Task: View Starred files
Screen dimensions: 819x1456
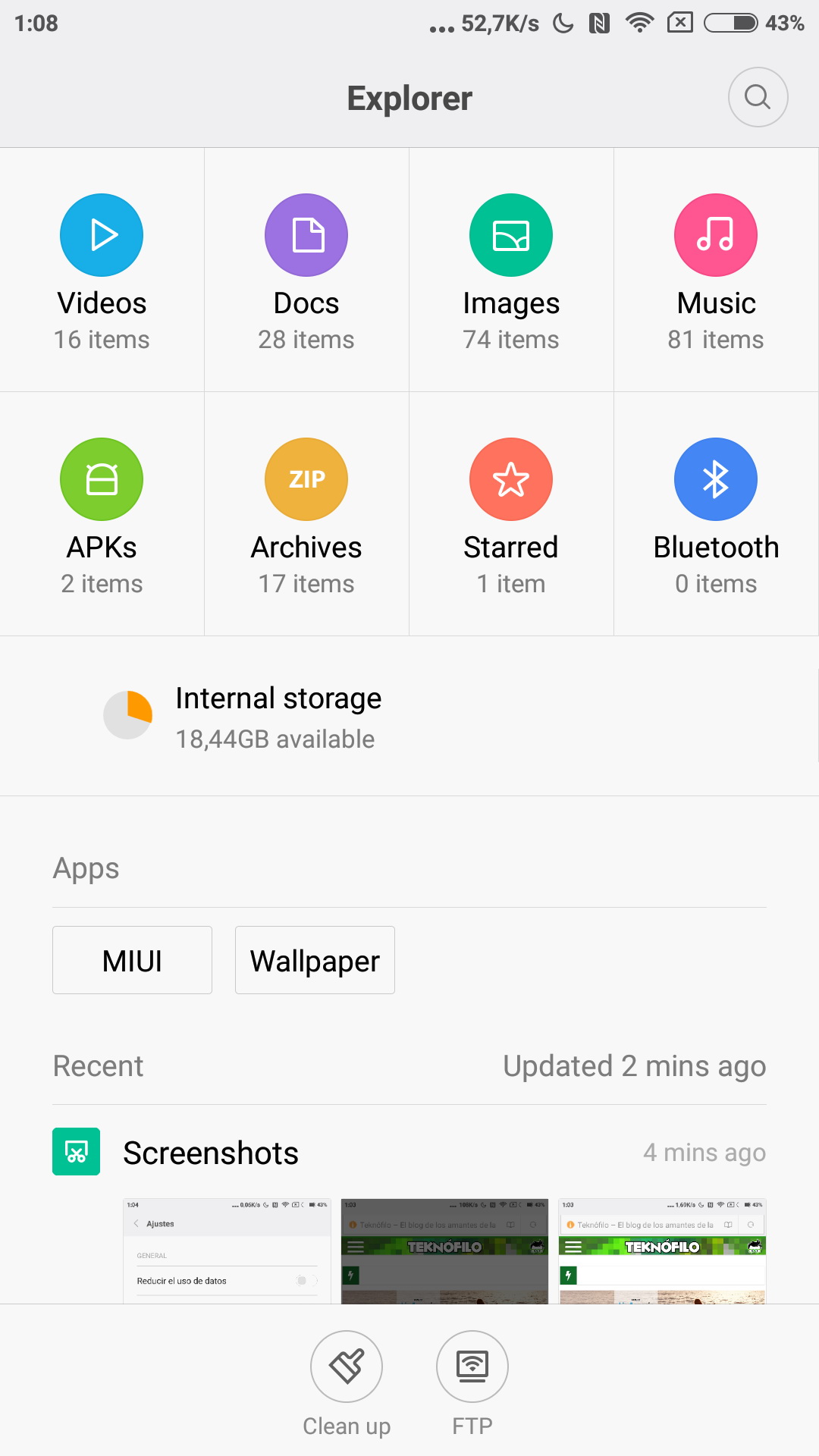Action: (511, 513)
